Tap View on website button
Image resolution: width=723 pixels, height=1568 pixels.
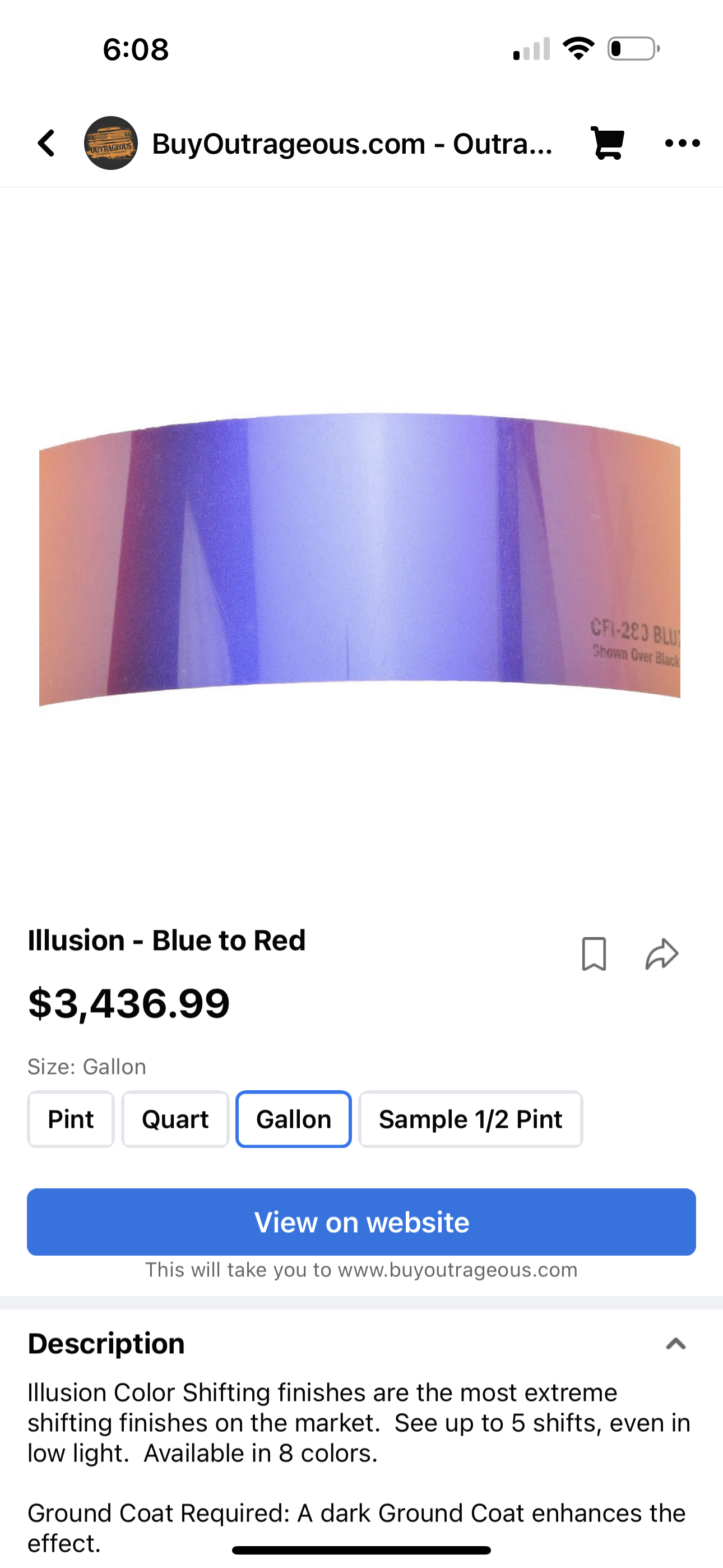[x=361, y=1221]
